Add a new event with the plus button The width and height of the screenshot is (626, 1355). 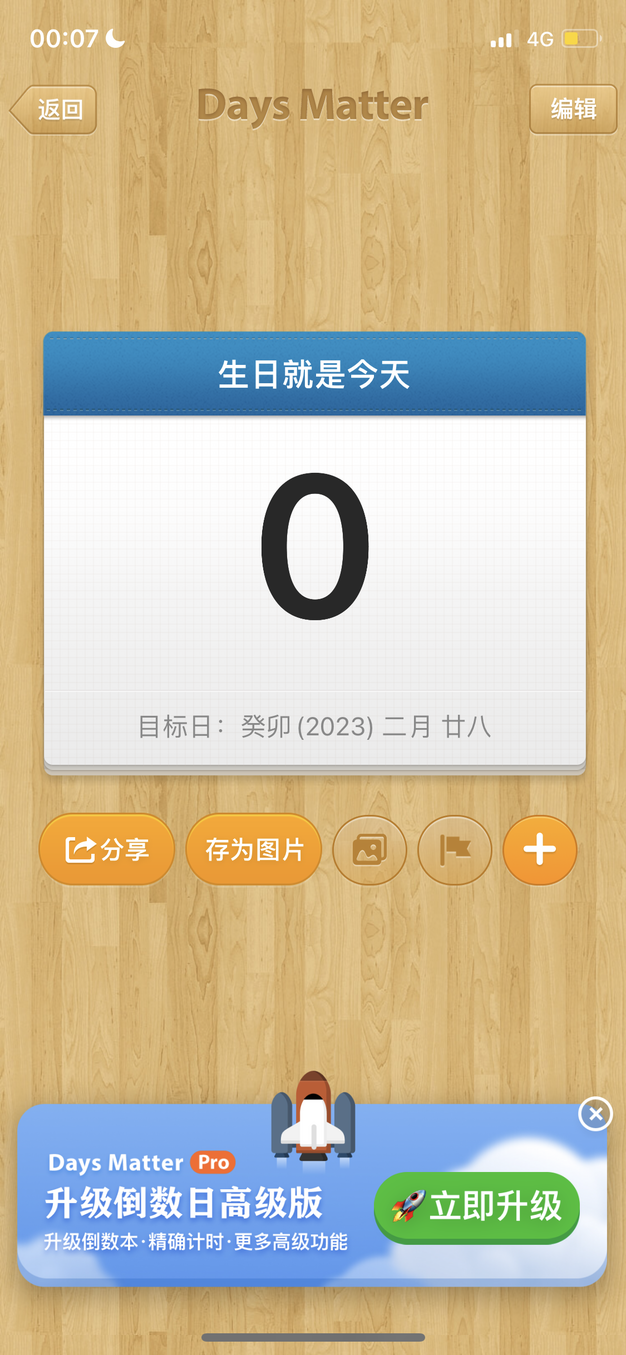540,850
